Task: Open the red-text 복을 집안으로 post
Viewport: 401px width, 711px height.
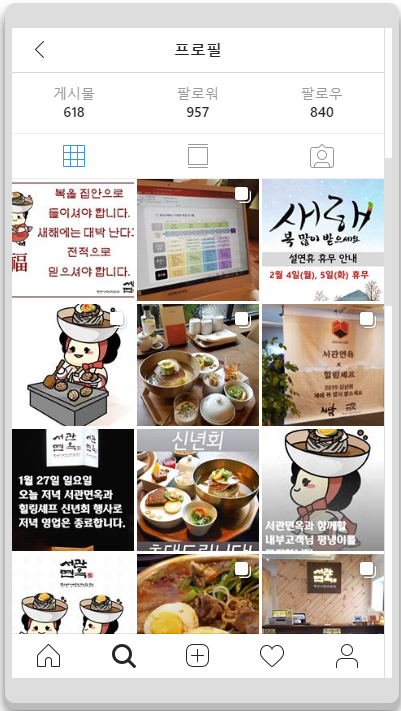Action: click(x=73, y=240)
